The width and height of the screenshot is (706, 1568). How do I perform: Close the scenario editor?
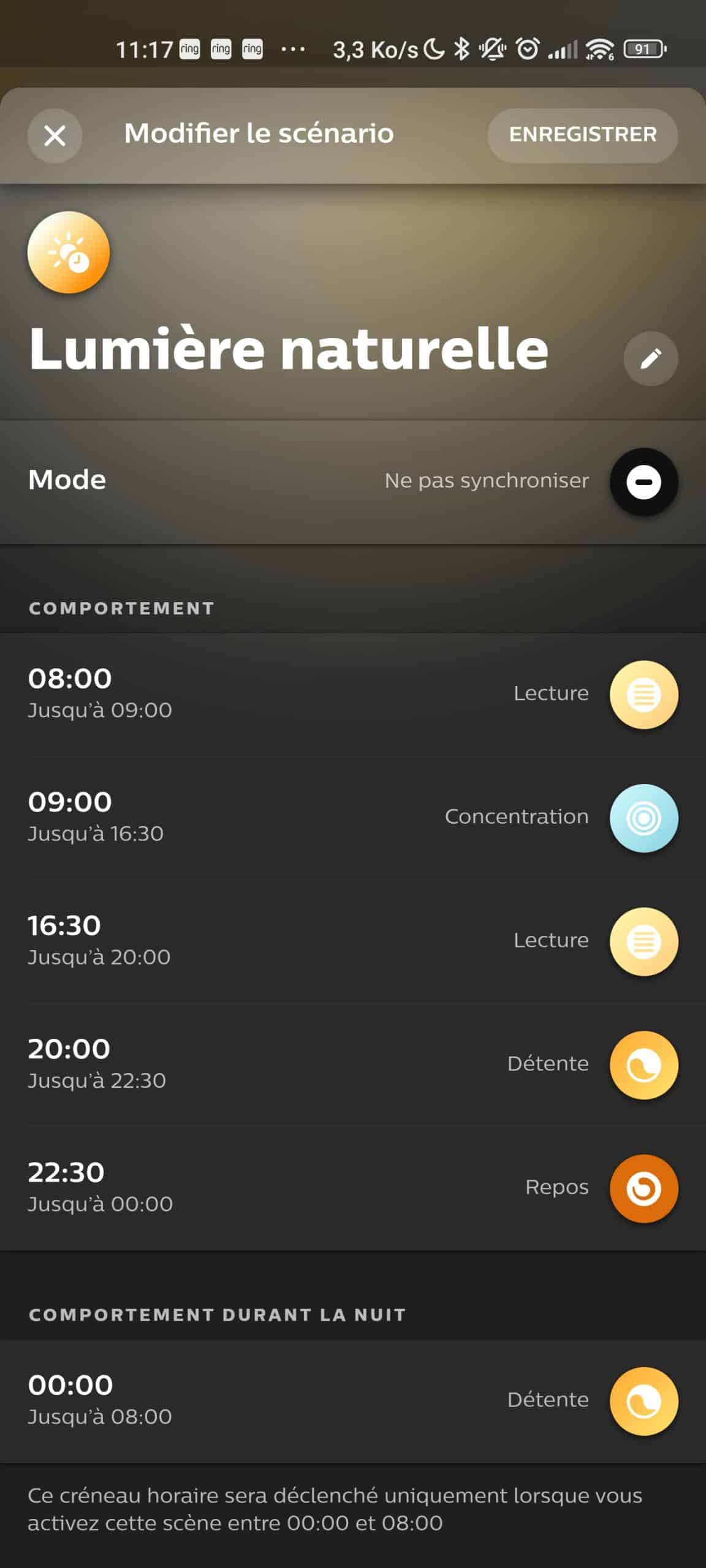click(55, 135)
